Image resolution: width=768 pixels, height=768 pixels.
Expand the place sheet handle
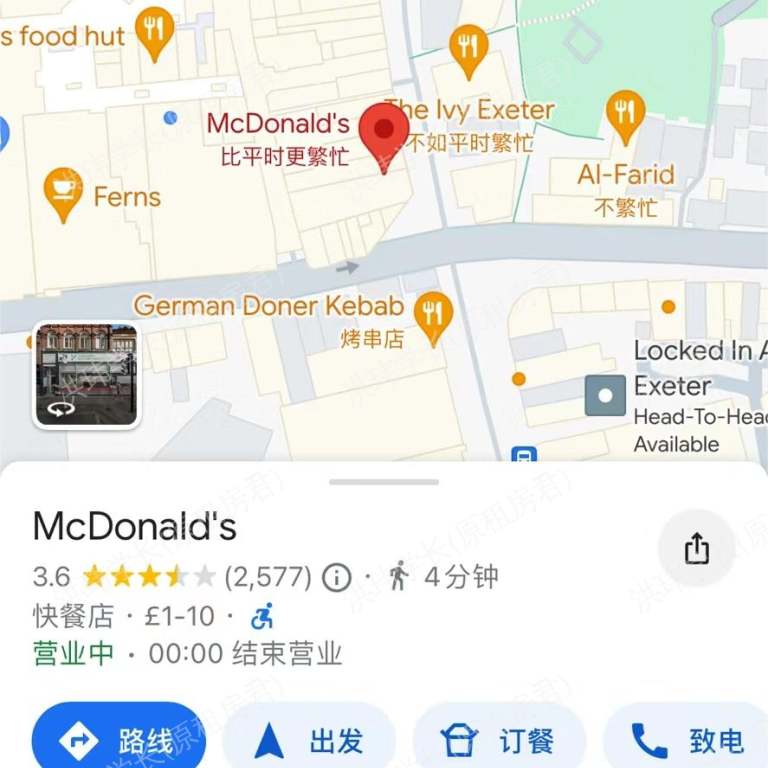tap(384, 482)
